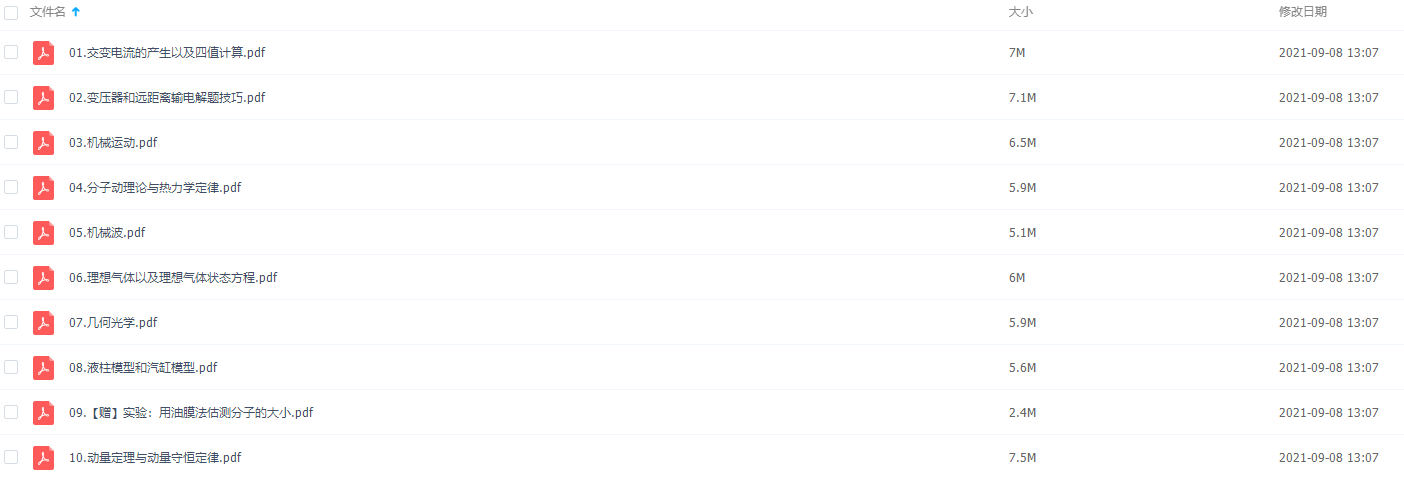Screen dimensions: 1404x478
Task: Select the checkbox for 07.几何光学.pdf
Action: pos(11,322)
